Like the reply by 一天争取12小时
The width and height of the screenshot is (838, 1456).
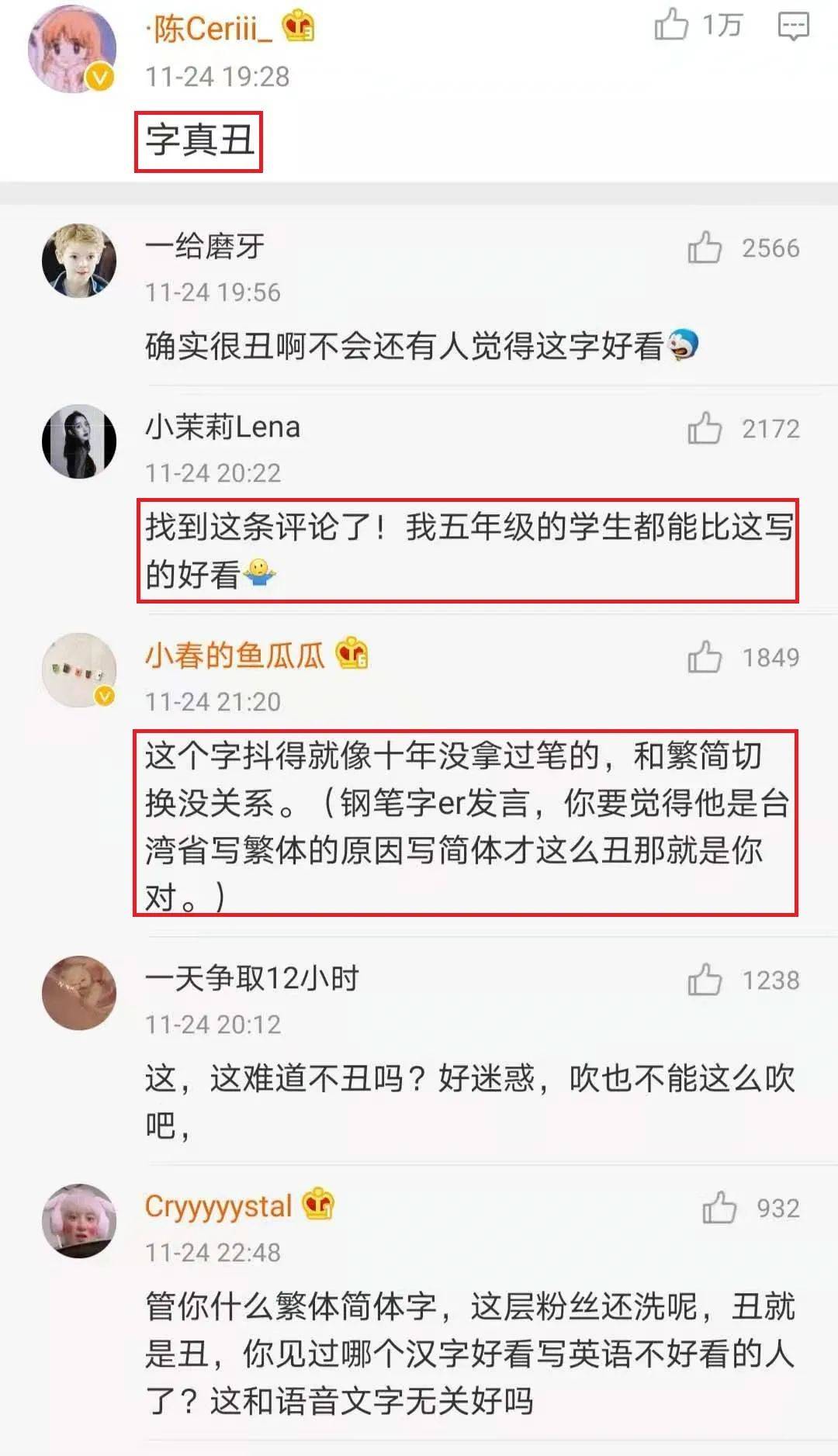pyautogui.click(x=705, y=980)
